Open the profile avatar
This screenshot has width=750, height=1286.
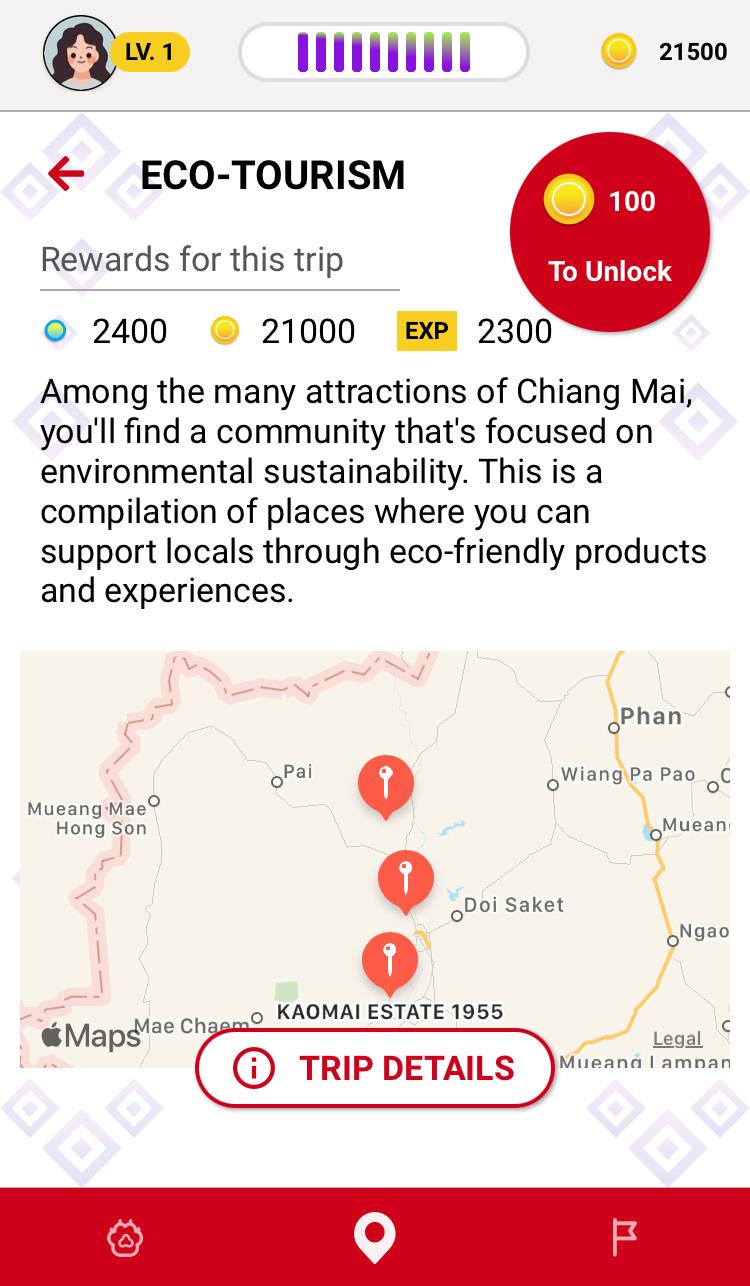tap(80, 53)
